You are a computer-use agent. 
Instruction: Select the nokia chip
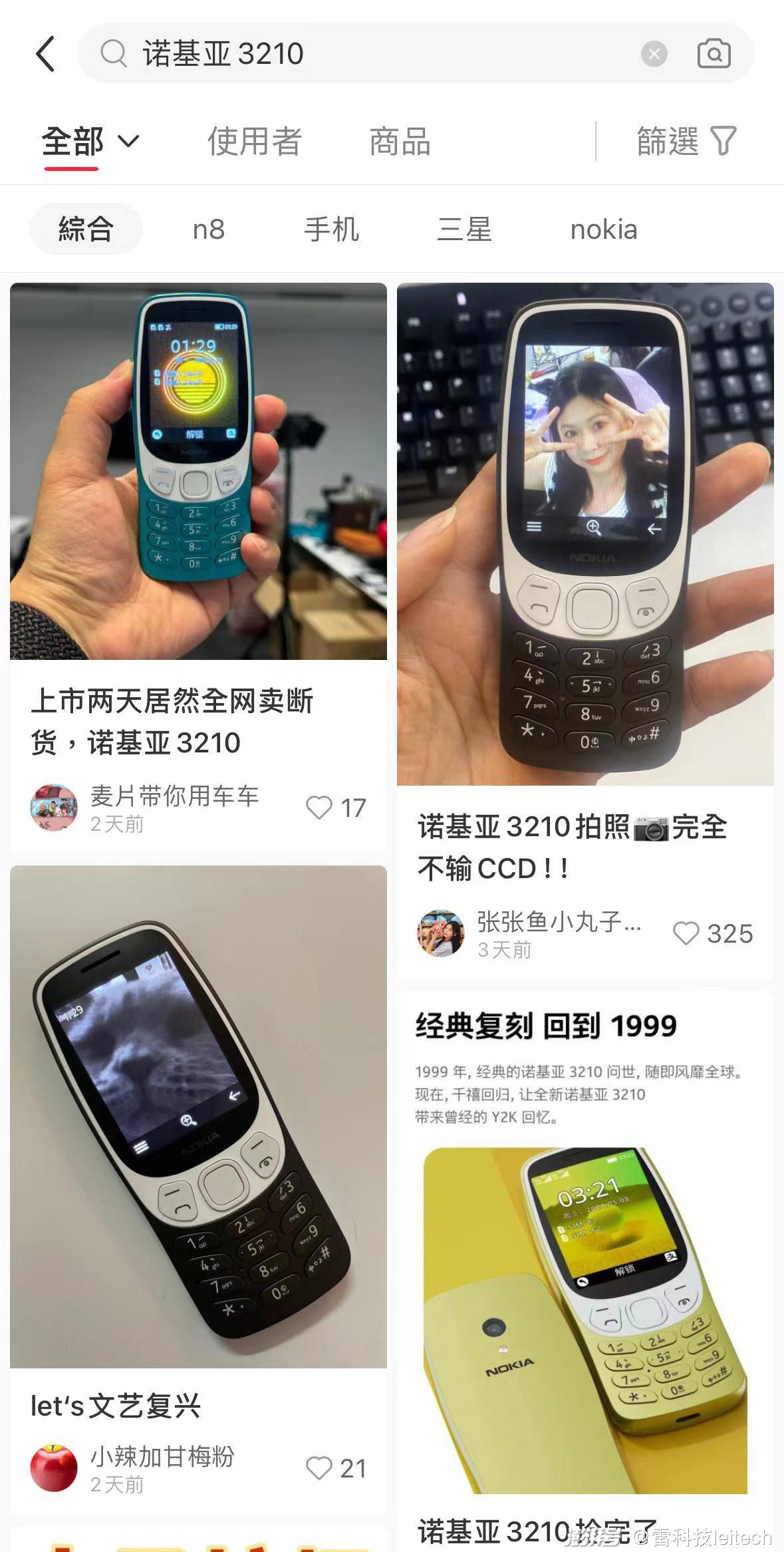604,230
